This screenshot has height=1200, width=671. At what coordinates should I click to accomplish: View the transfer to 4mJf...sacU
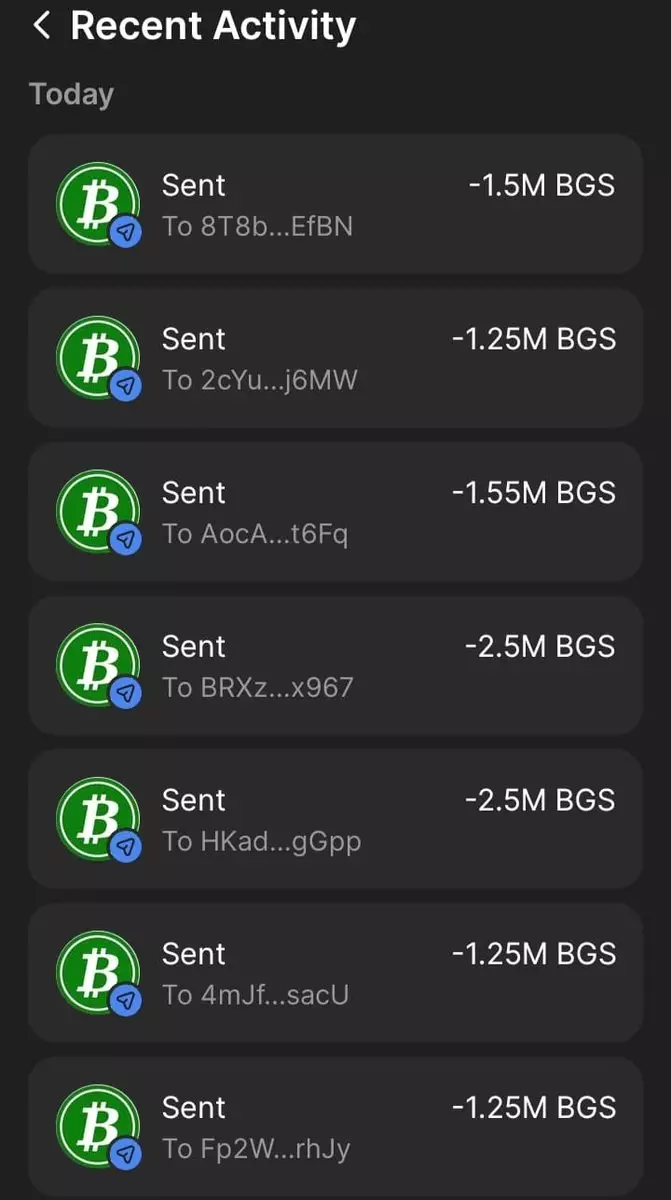click(335, 973)
